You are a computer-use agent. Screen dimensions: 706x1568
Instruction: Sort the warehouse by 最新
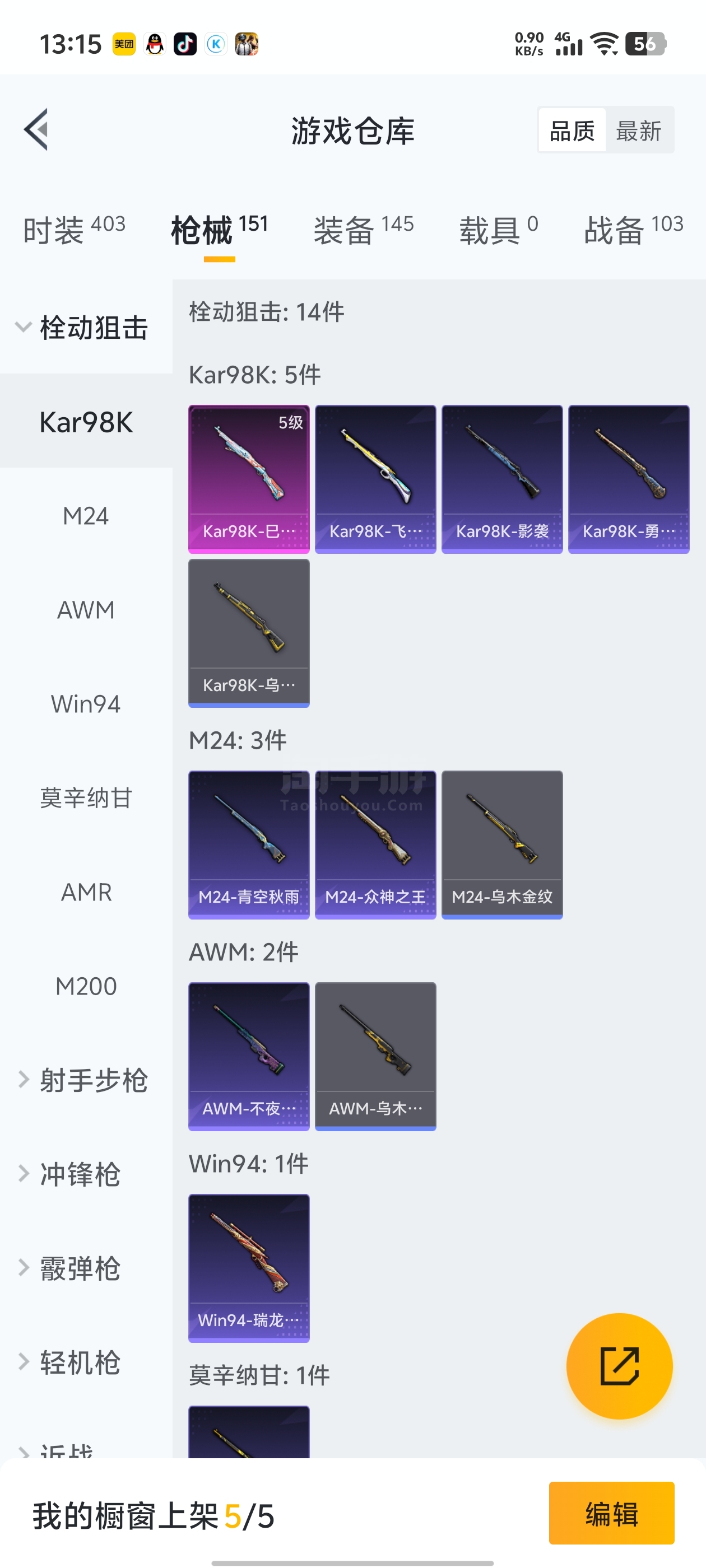point(638,130)
